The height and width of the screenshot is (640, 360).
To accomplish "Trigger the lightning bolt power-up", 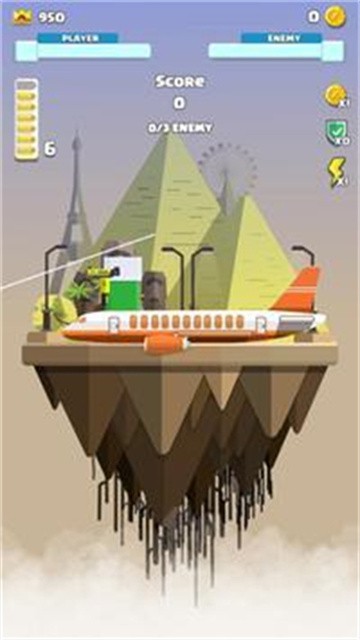I will [x=338, y=172].
